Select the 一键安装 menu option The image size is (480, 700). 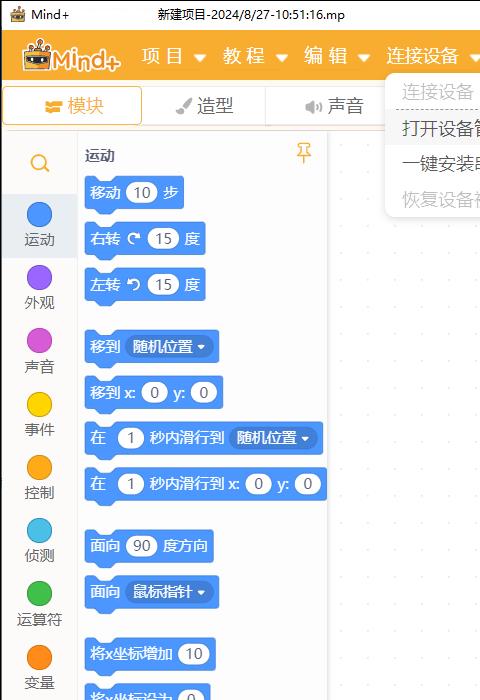point(432,164)
